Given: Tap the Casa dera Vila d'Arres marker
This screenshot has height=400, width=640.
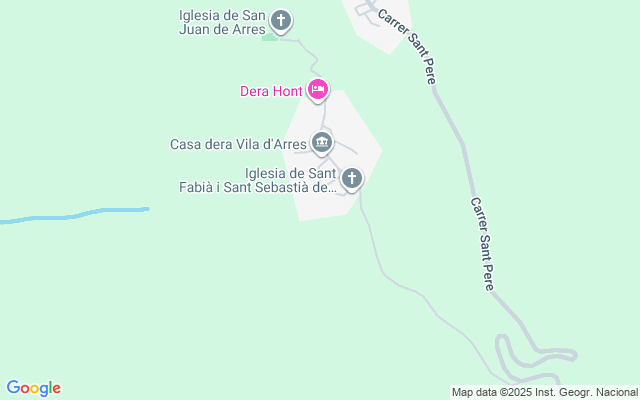Looking at the screenshot, I should click(x=321, y=143).
